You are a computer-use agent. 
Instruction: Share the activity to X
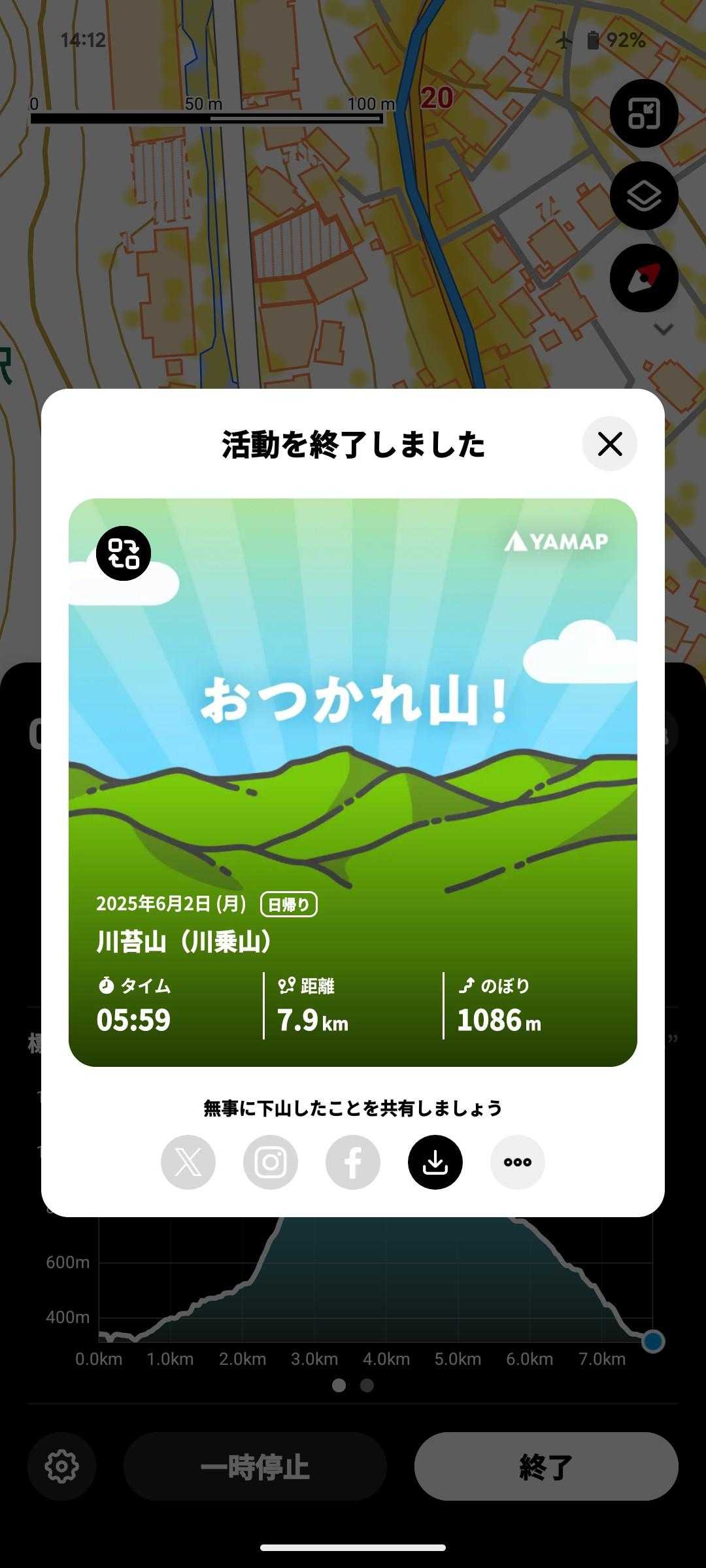point(188,1162)
